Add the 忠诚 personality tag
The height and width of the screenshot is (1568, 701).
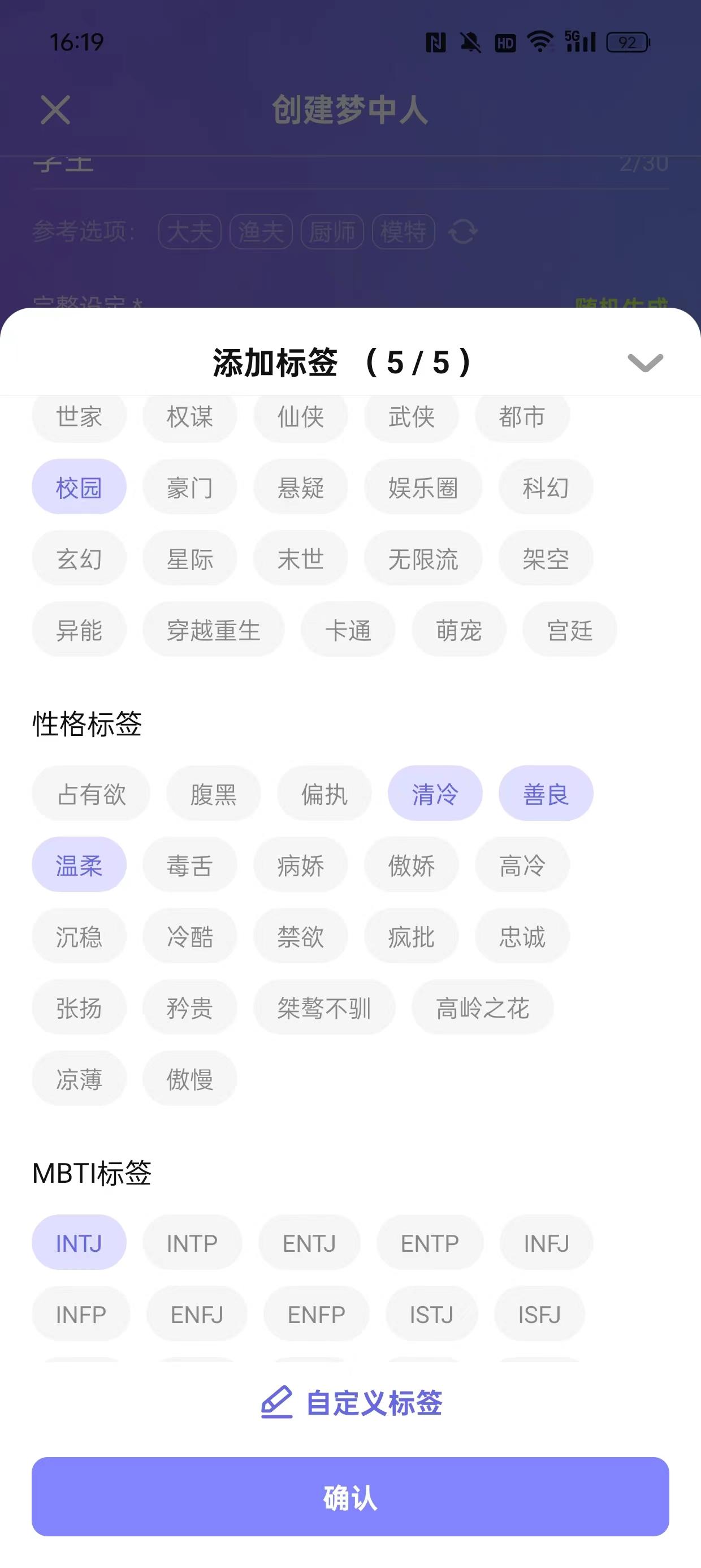[x=522, y=936]
